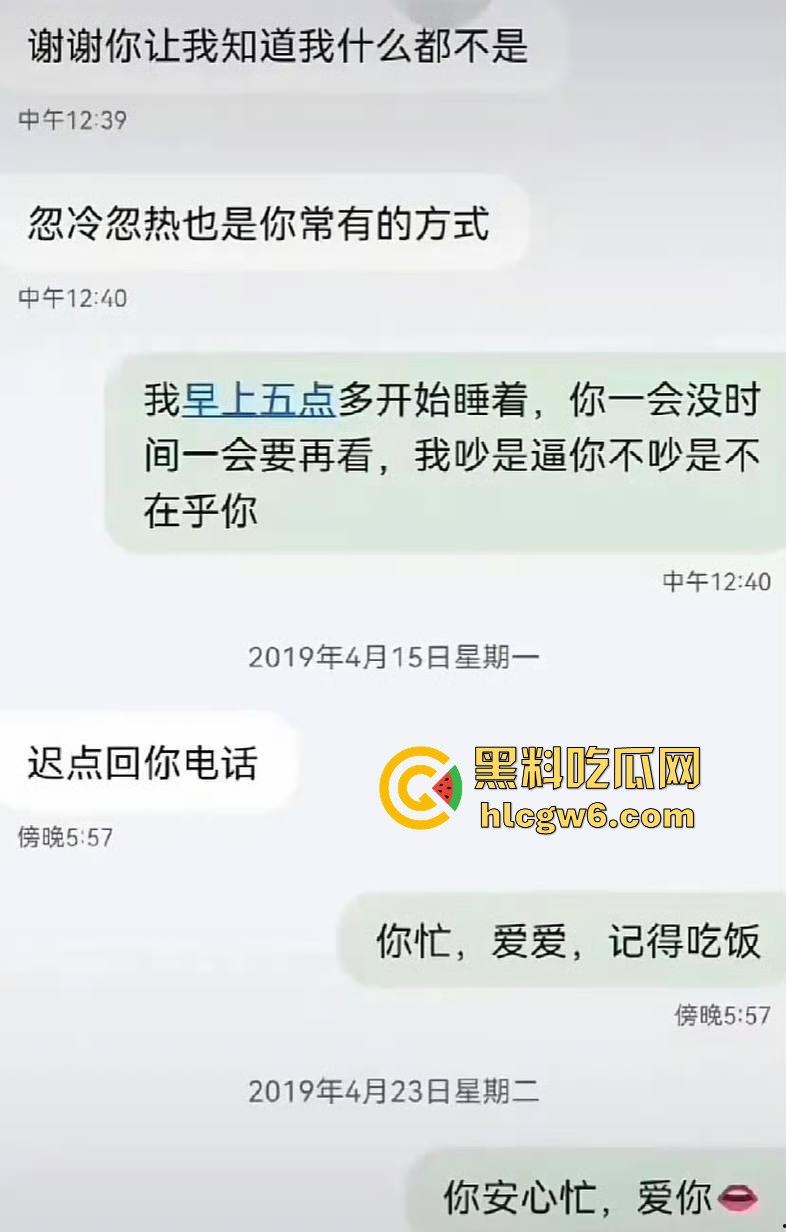Viewport: 786px width, 1232px height.
Task: Tap the underlined 早上五点 time link
Action: [x=258, y=401]
